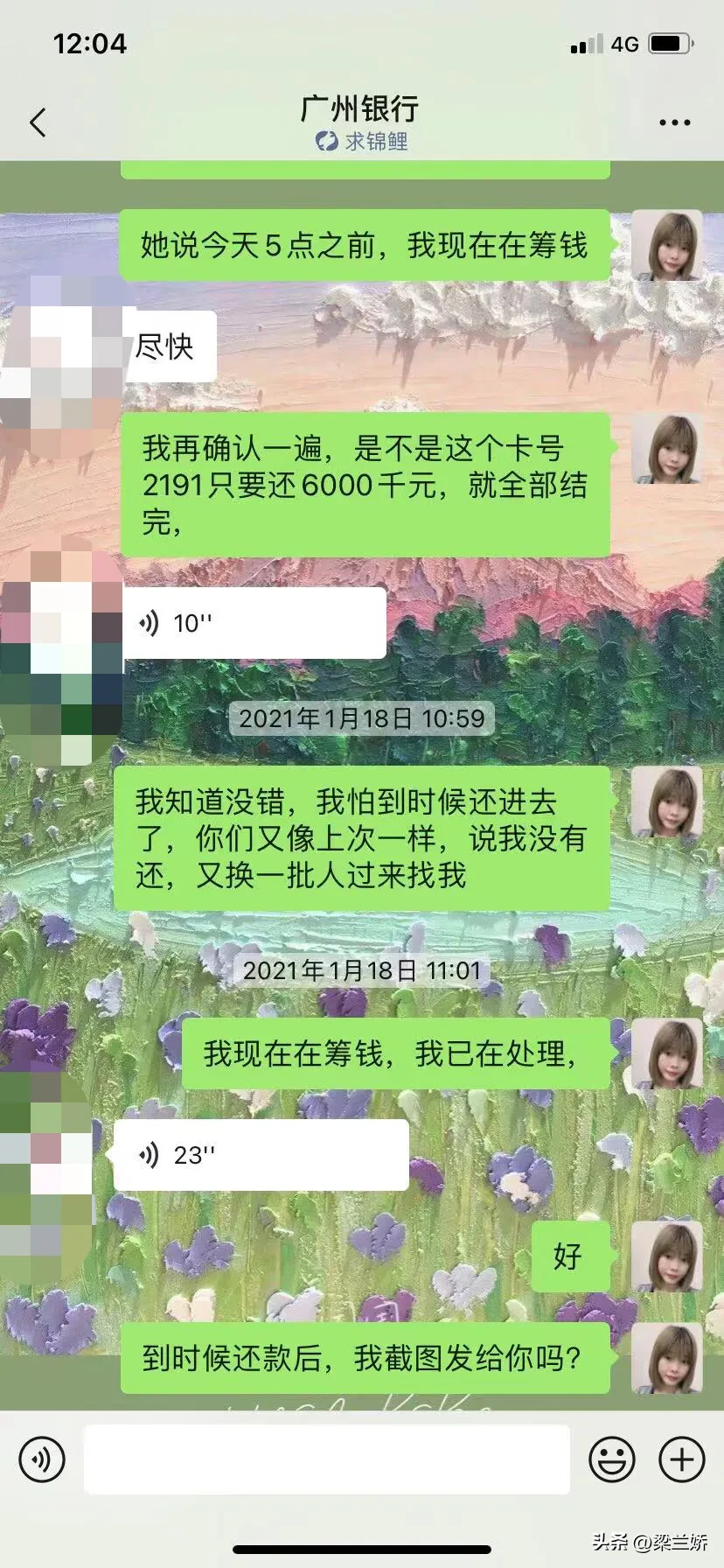724x1568 pixels.
Task: Tap own avatar beside the 好 message
Action: (666, 1256)
